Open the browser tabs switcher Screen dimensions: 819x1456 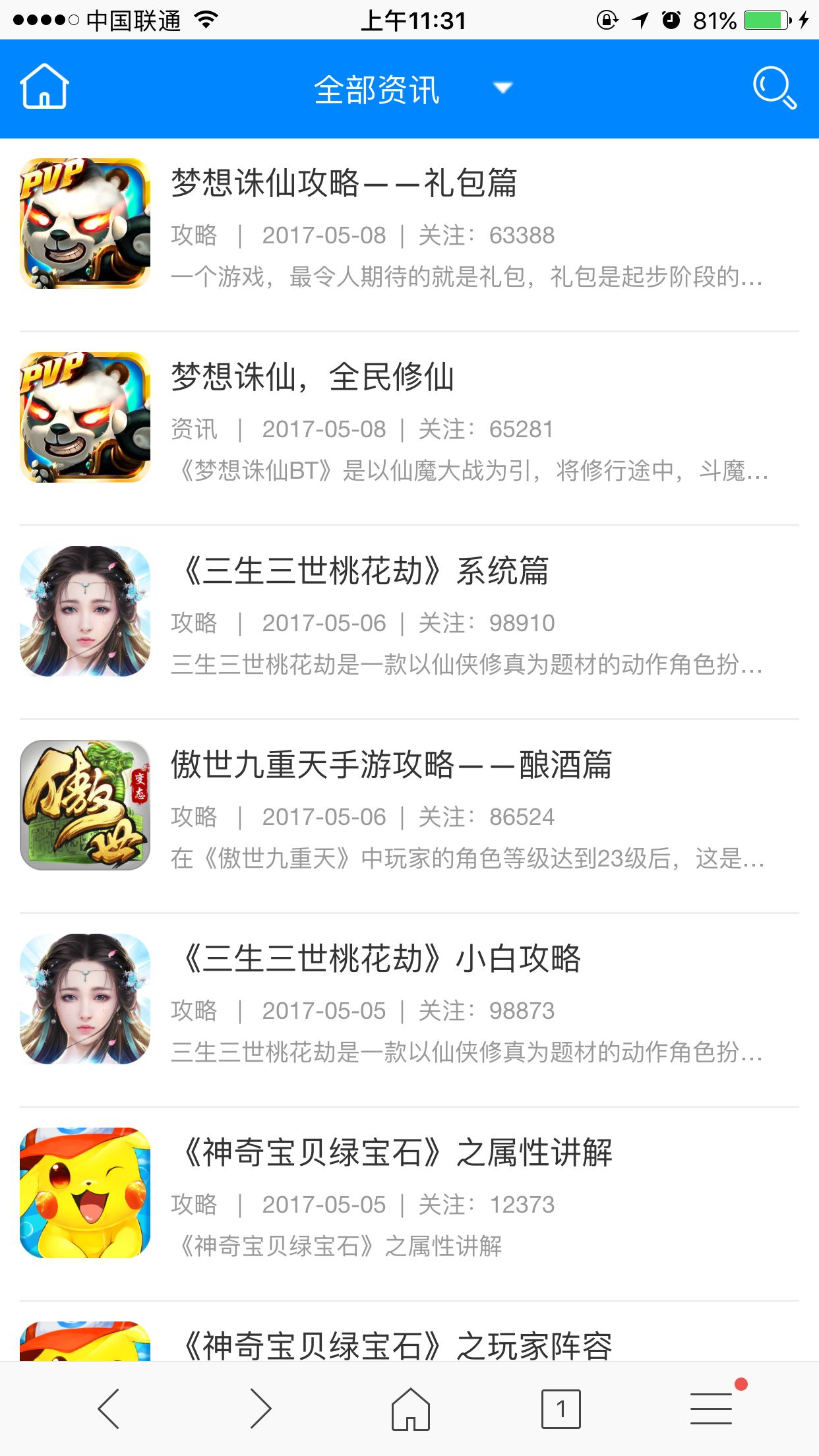pyautogui.click(x=561, y=1409)
